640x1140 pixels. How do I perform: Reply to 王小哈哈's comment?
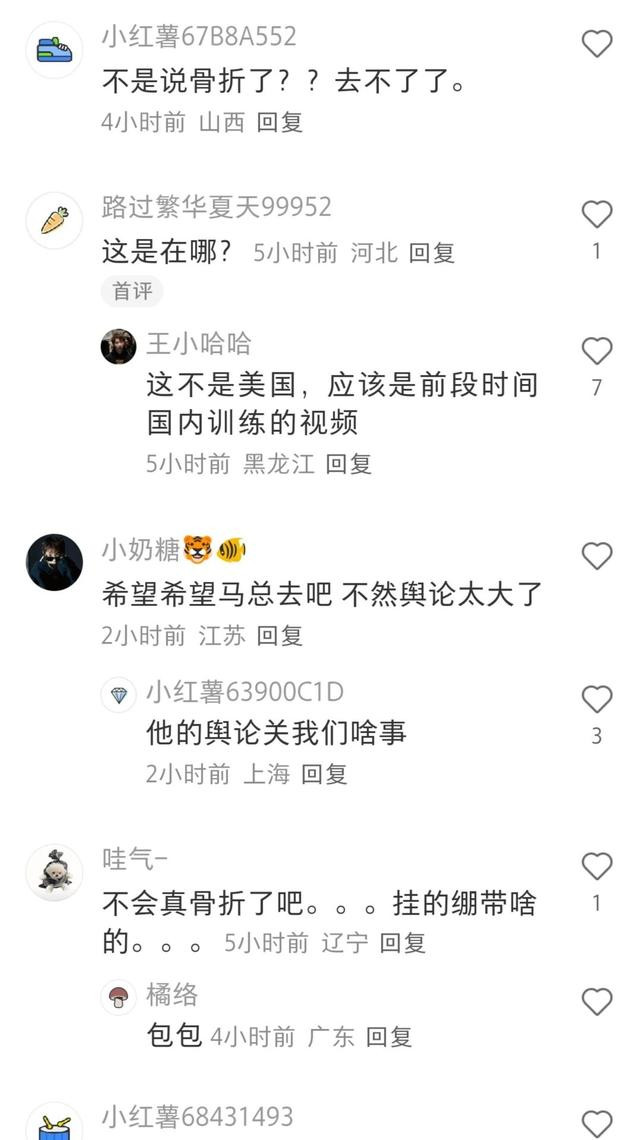[x=349, y=463]
